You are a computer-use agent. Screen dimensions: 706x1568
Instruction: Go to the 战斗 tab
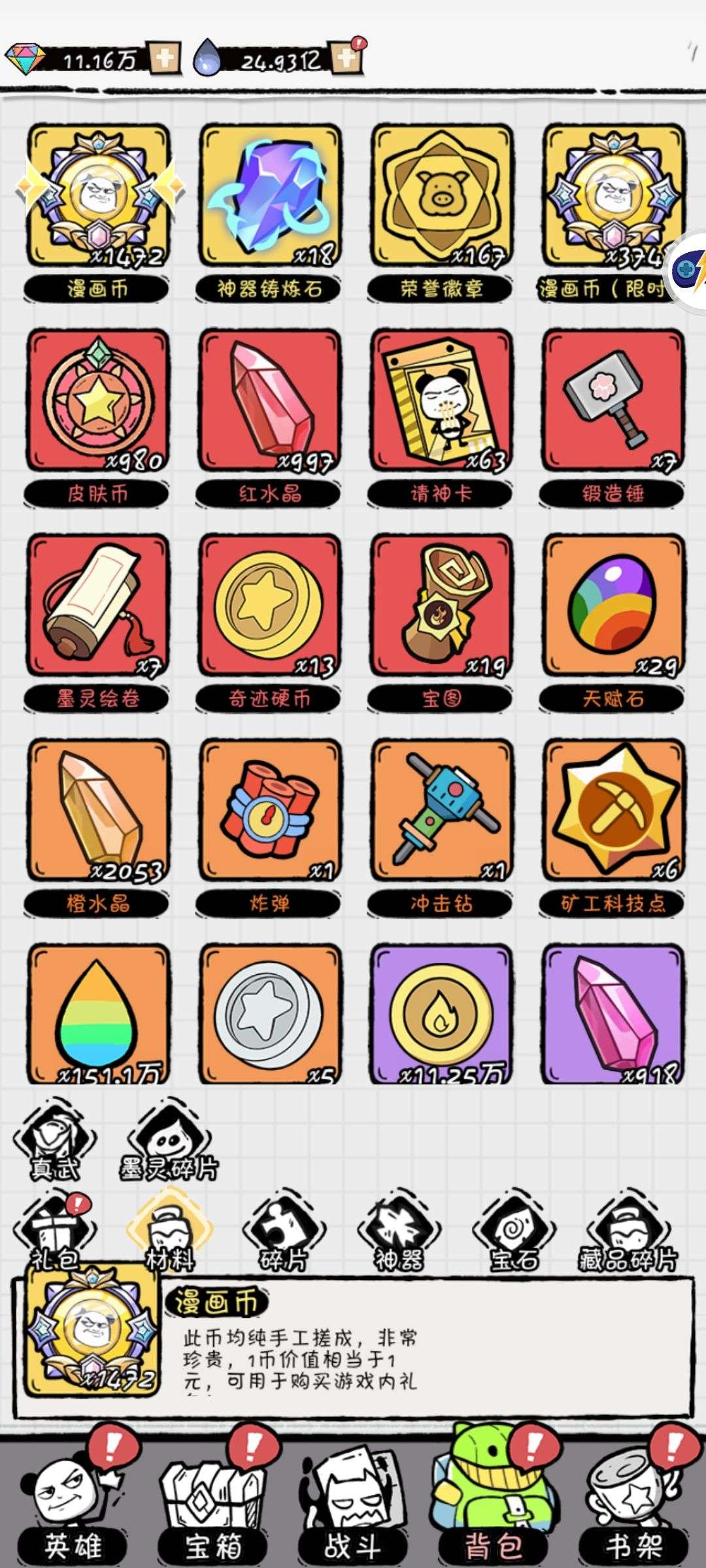(353, 1509)
